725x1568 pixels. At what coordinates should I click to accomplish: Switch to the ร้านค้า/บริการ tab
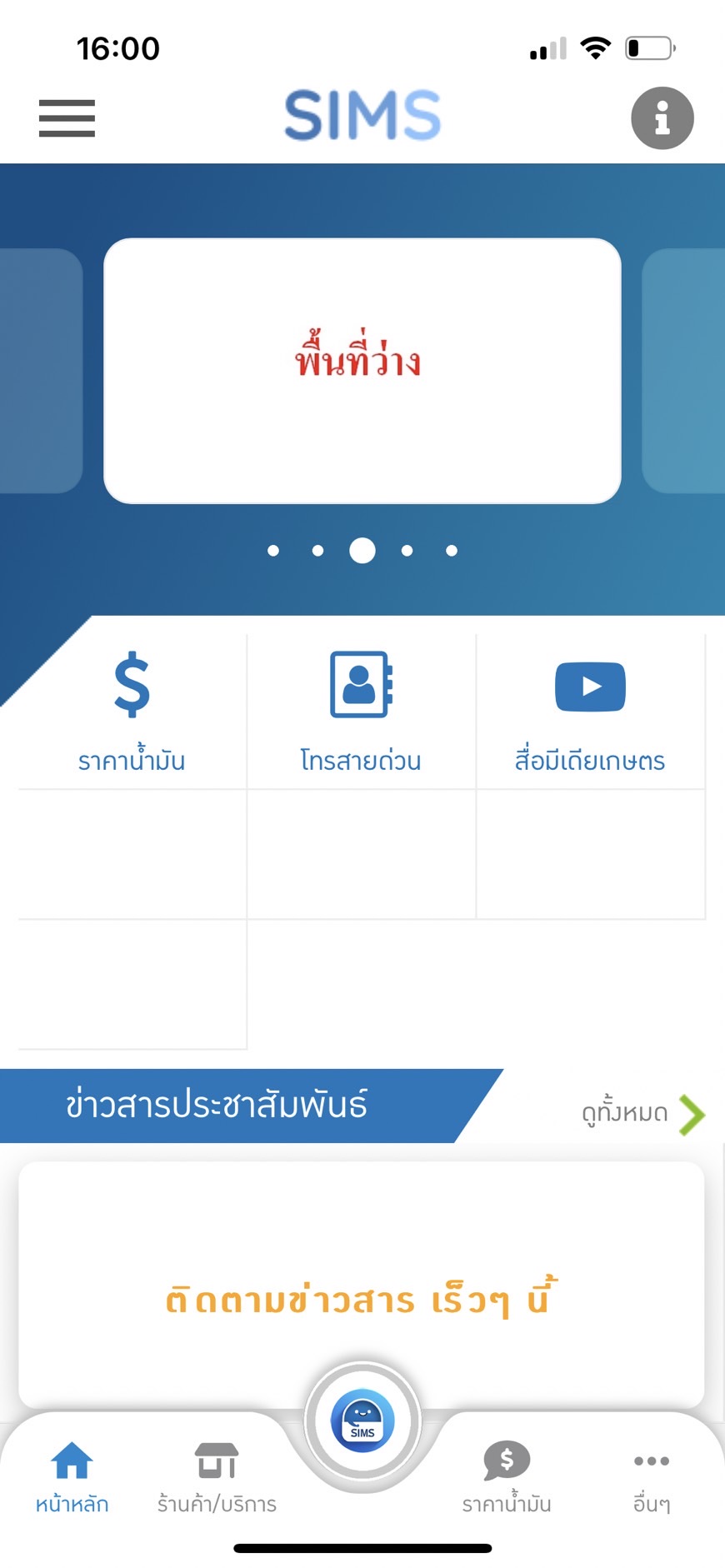pyautogui.click(x=217, y=1476)
